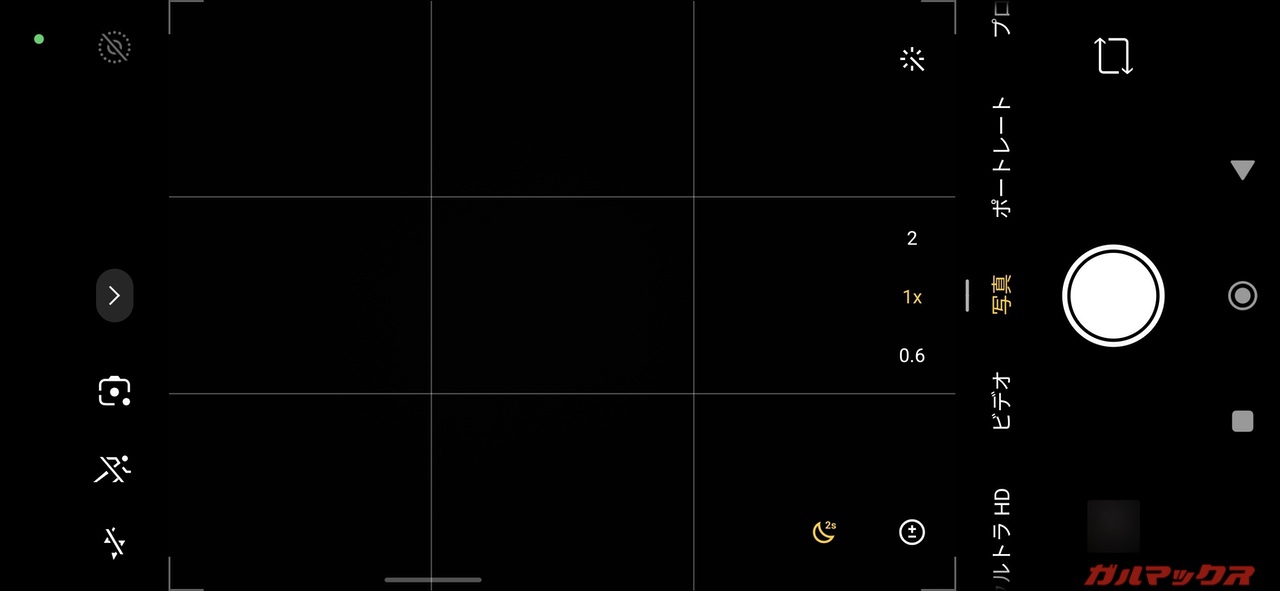Go home with the circle navigation button

[1242, 295]
